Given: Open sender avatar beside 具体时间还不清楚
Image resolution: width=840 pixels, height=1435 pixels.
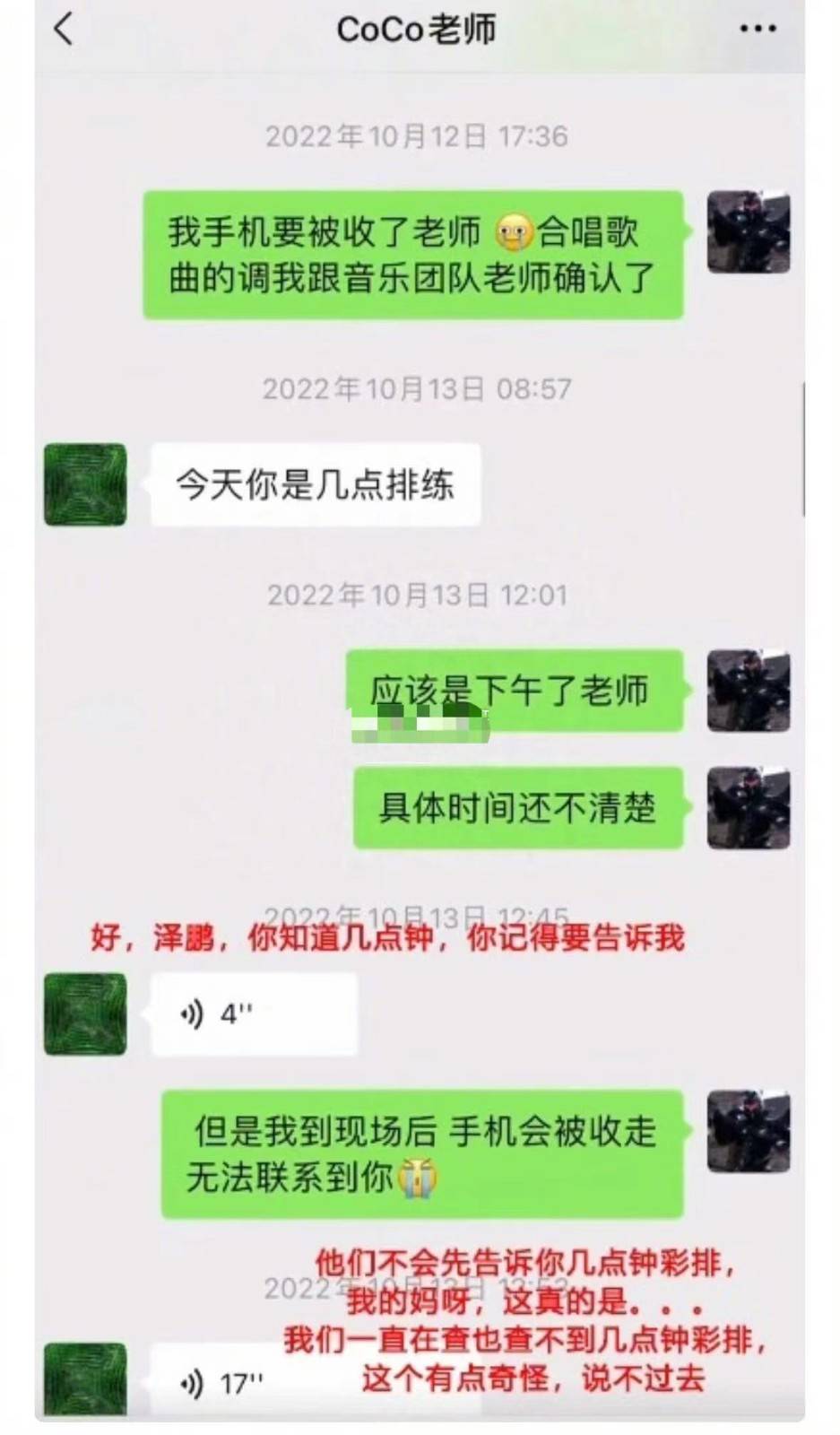Looking at the screenshot, I should pos(748,808).
